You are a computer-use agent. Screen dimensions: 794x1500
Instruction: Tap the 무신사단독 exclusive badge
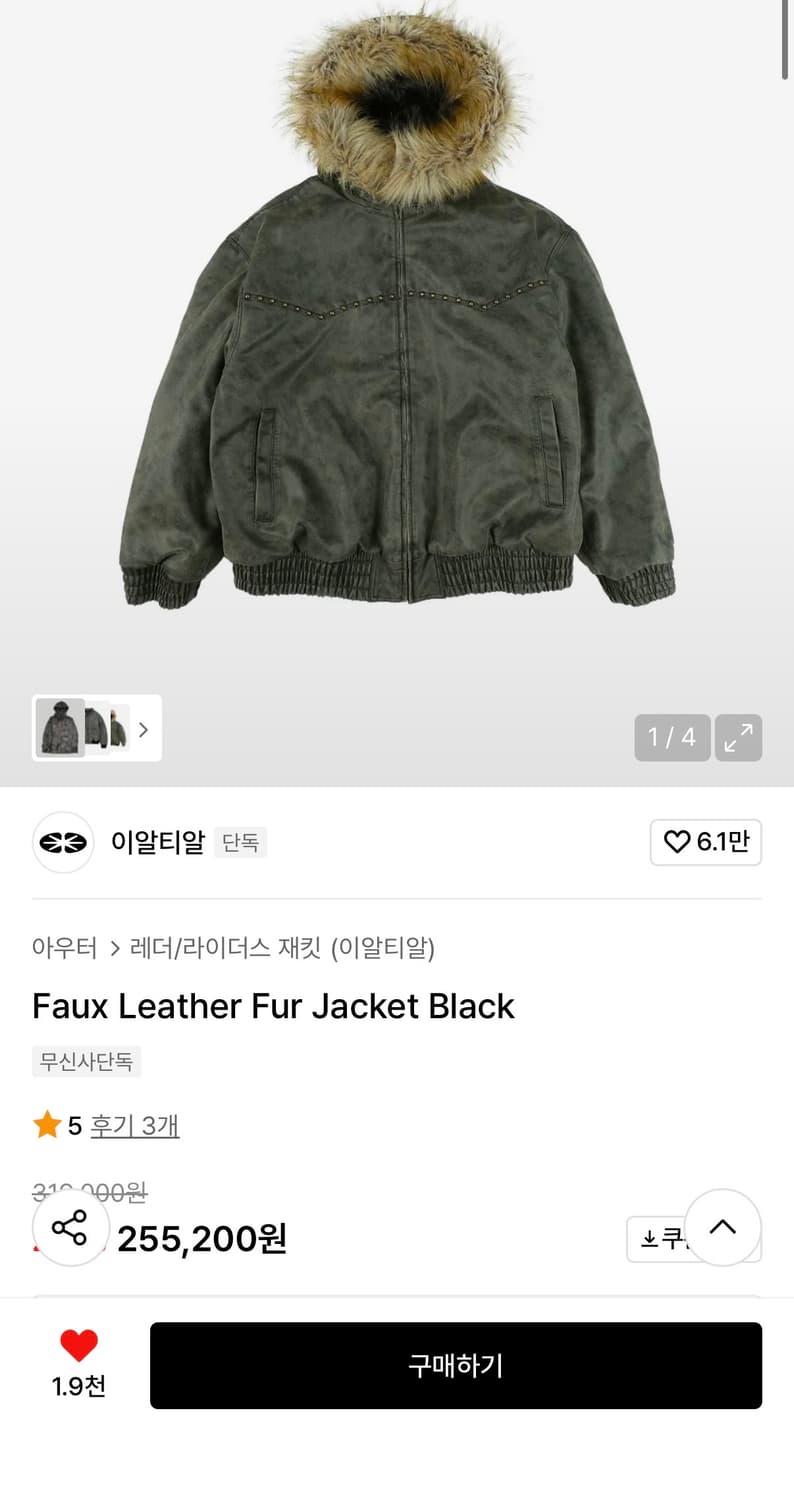[x=86, y=1061]
